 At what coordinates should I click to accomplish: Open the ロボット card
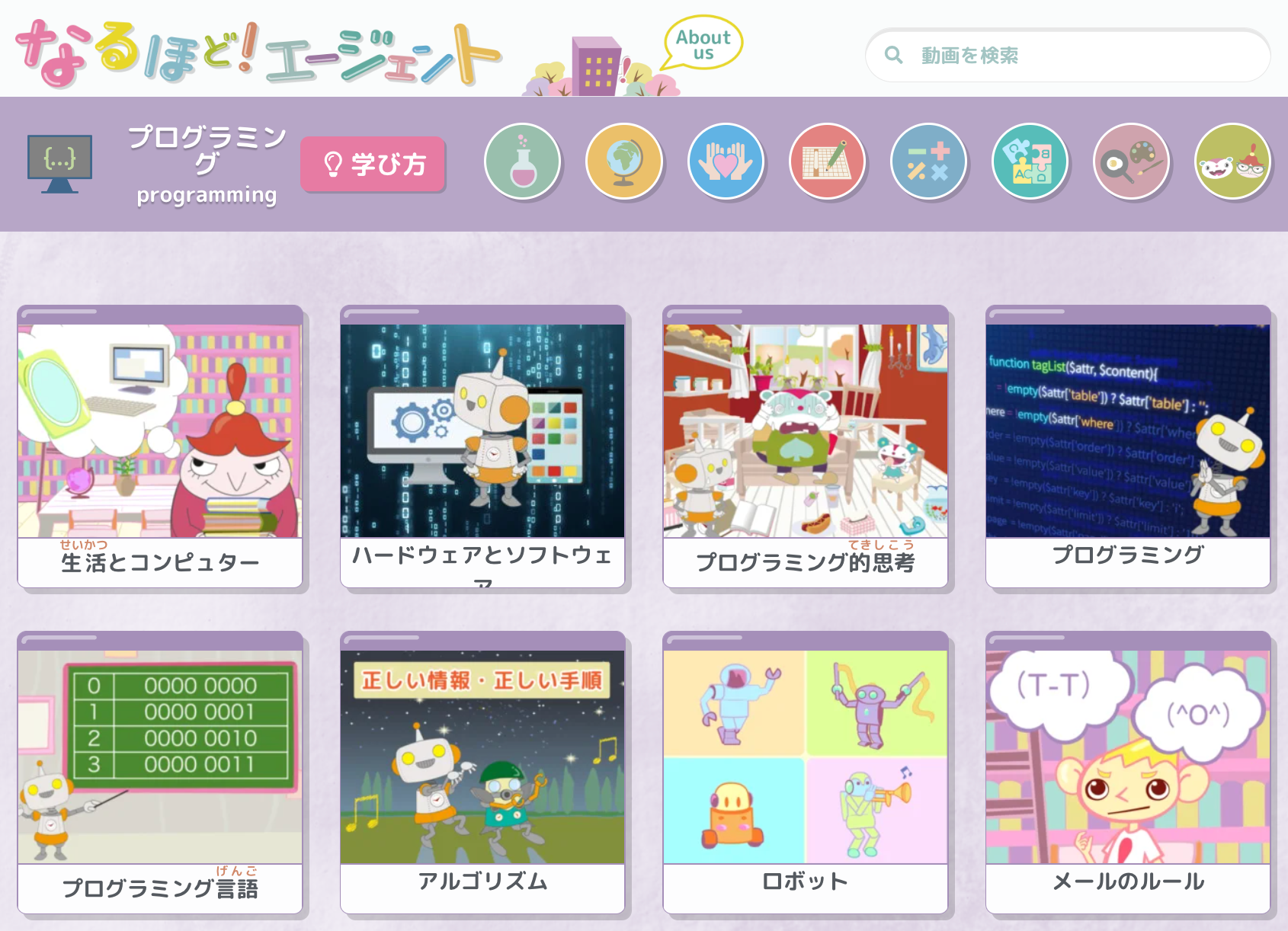[x=806, y=772]
